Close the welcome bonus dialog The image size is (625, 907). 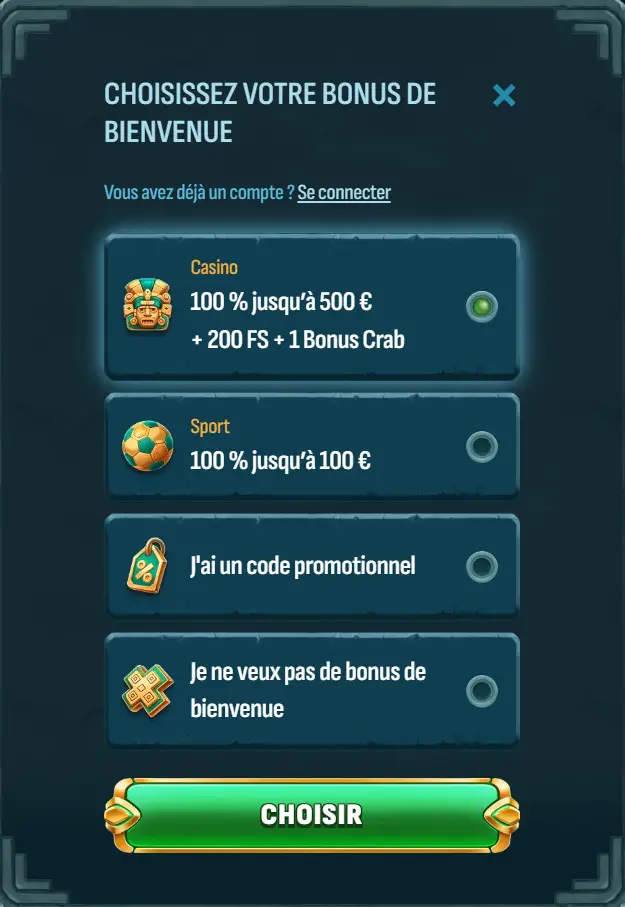[504, 95]
